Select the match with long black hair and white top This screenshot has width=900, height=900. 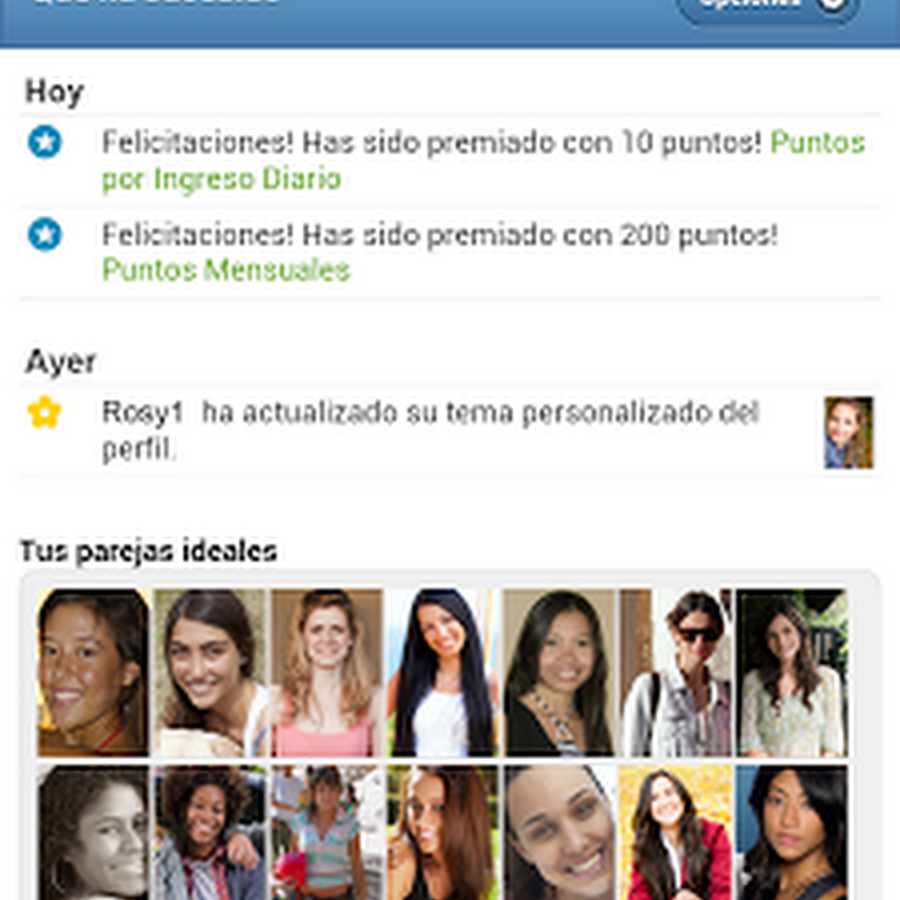443,672
